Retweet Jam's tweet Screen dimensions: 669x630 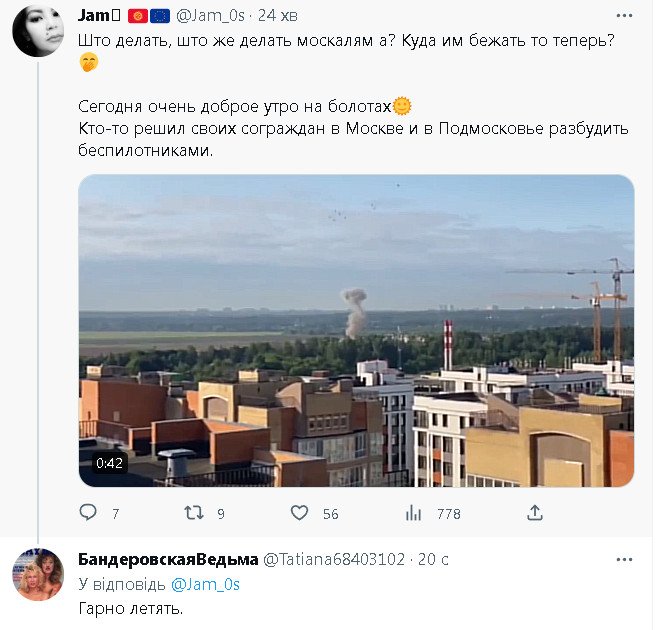click(194, 513)
